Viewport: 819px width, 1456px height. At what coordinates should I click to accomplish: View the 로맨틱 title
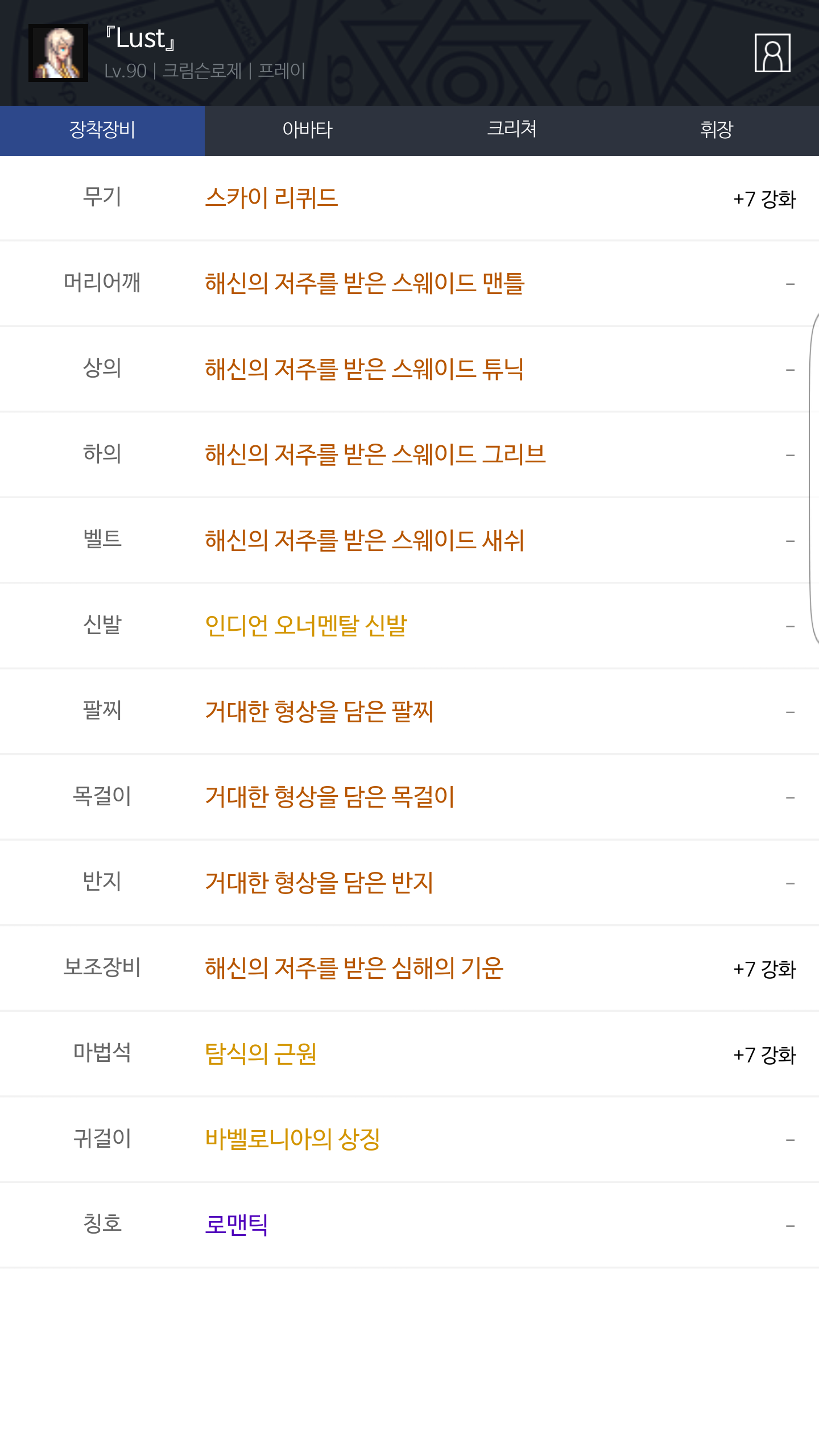236,1225
